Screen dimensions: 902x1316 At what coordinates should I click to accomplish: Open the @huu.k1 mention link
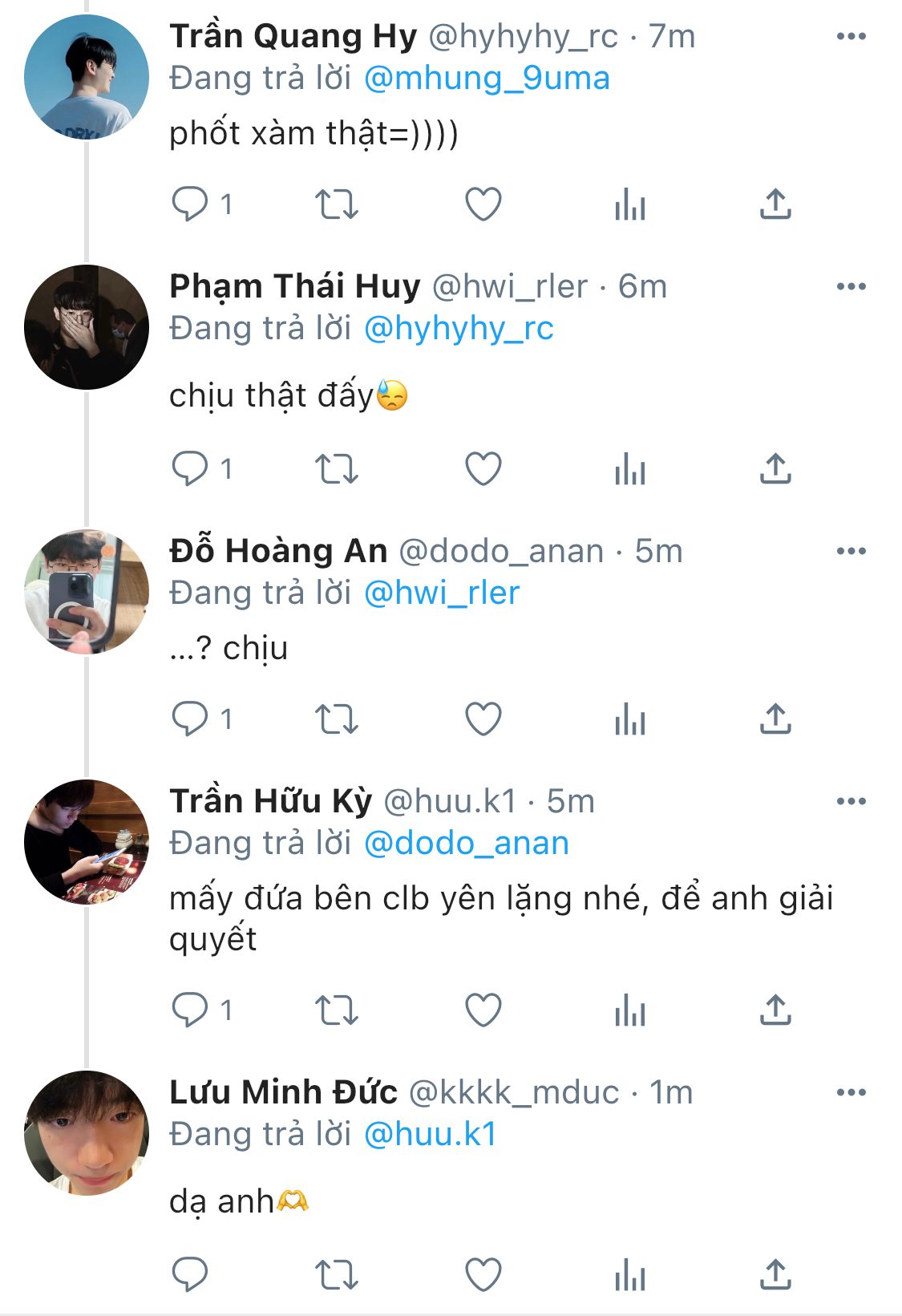click(431, 1135)
